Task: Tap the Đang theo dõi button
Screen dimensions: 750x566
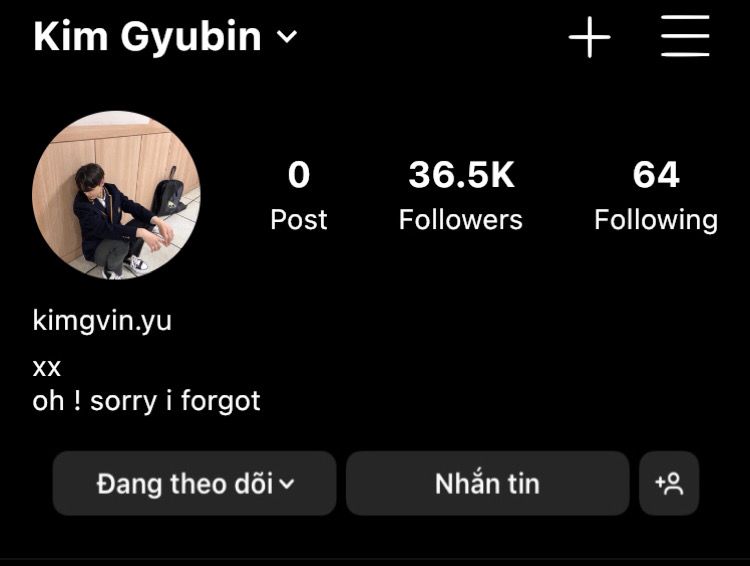Action: [194, 484]
